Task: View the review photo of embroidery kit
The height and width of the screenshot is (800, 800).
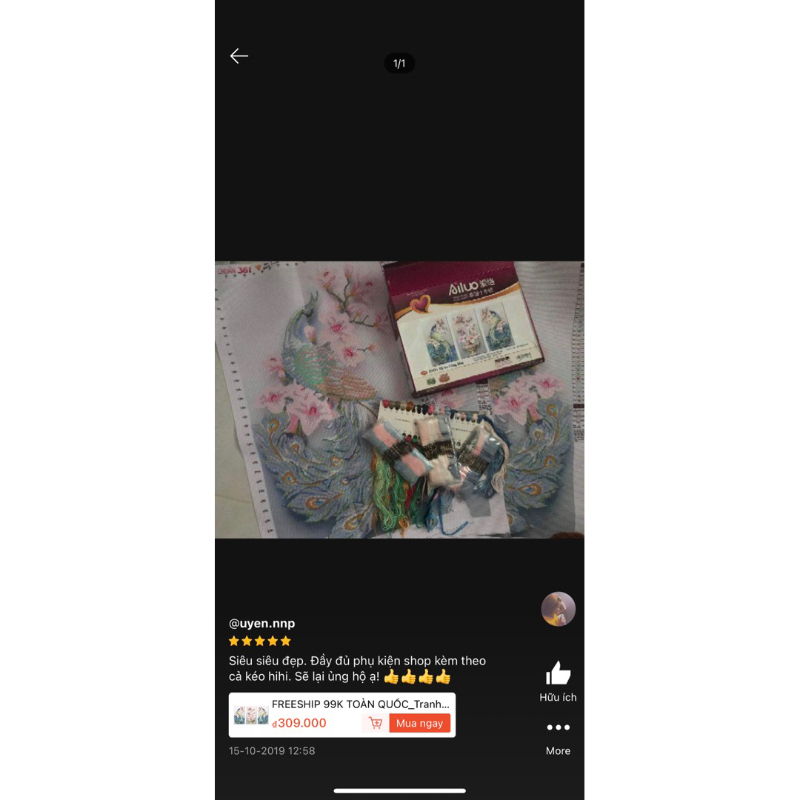Action: click(x=399, y=400)
